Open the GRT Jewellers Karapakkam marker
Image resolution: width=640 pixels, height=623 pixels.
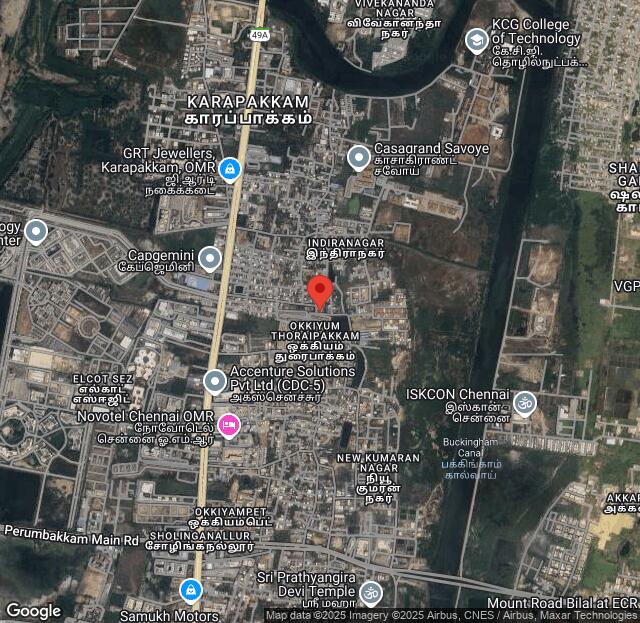(x=231, y=170)
